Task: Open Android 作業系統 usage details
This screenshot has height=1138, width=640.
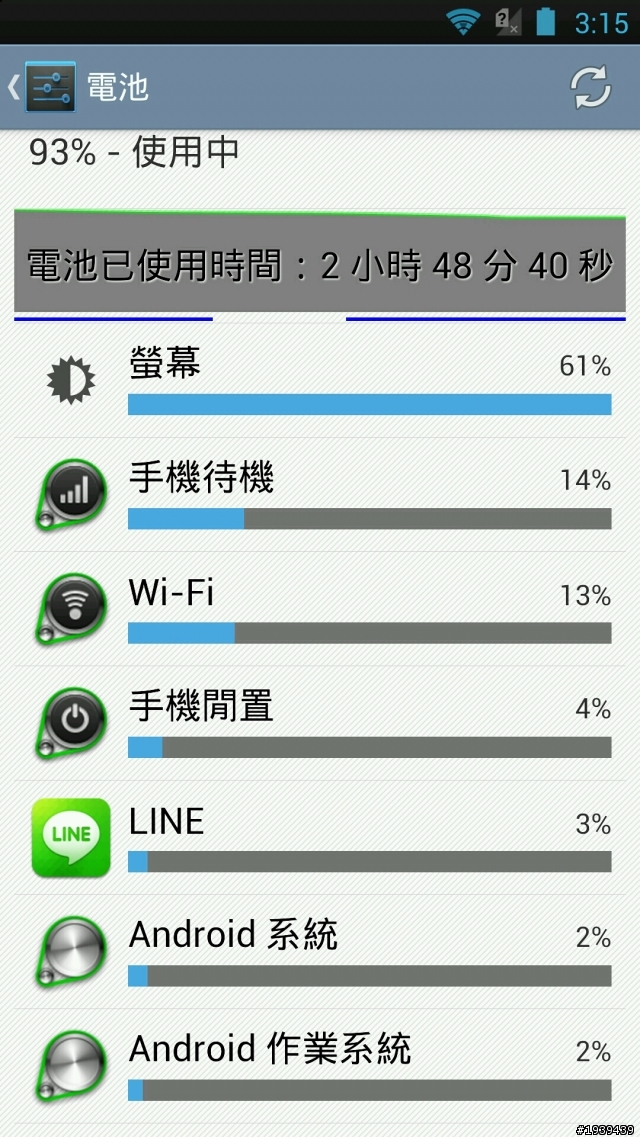Action: [320, 1066]
